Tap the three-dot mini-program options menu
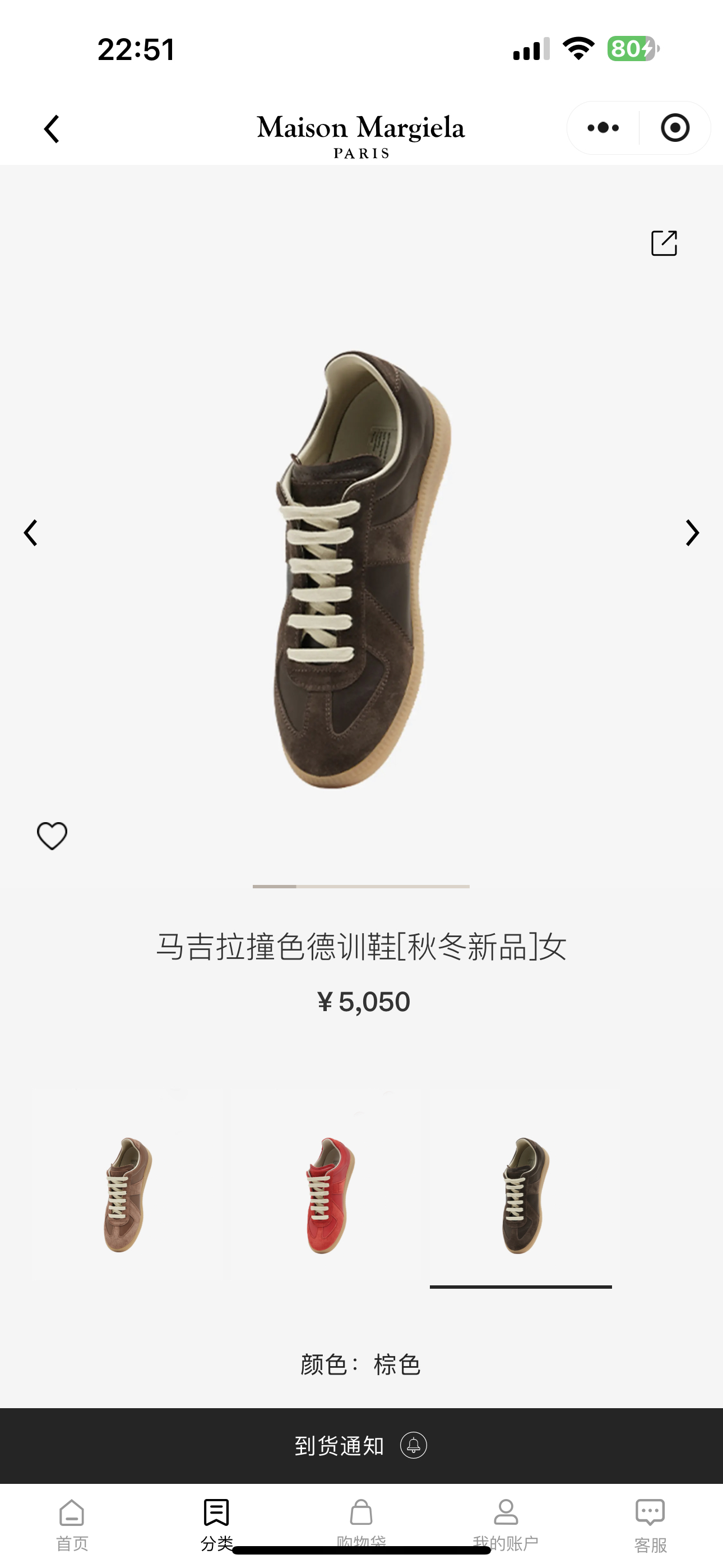The height and width of the screenshot is (1568, 723). click(601, 128)
